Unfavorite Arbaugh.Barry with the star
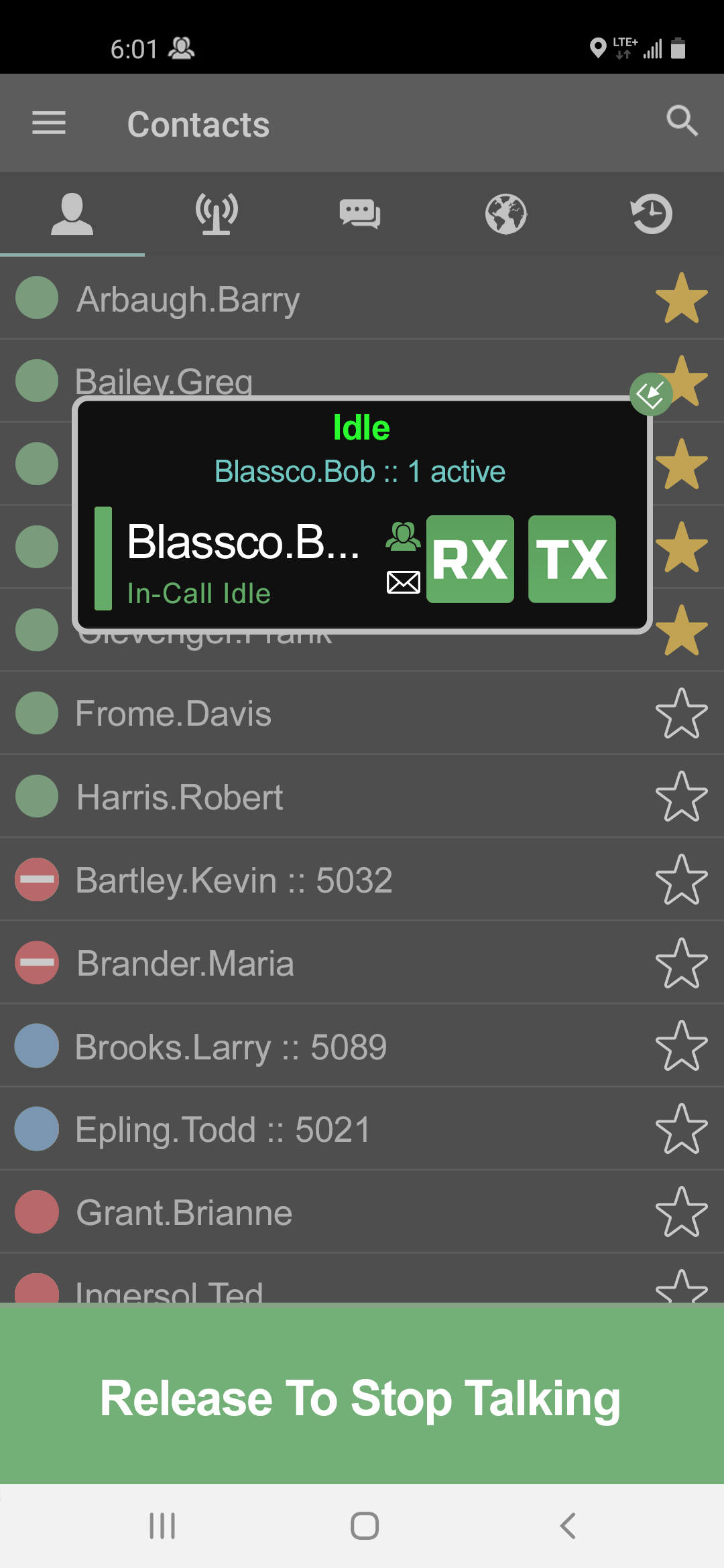 [681, 299]
